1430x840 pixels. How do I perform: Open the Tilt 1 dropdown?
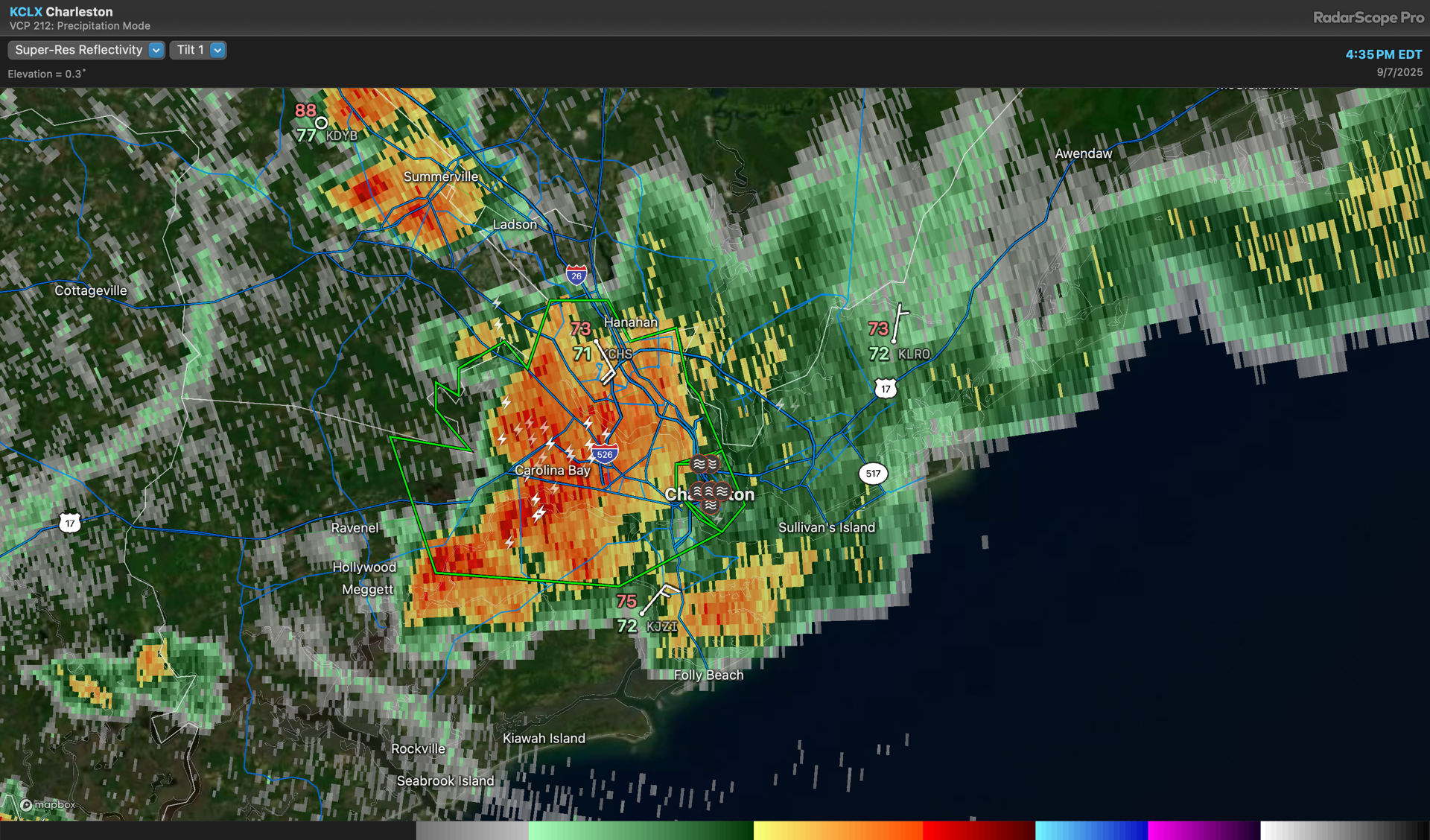tap(198, 50)
